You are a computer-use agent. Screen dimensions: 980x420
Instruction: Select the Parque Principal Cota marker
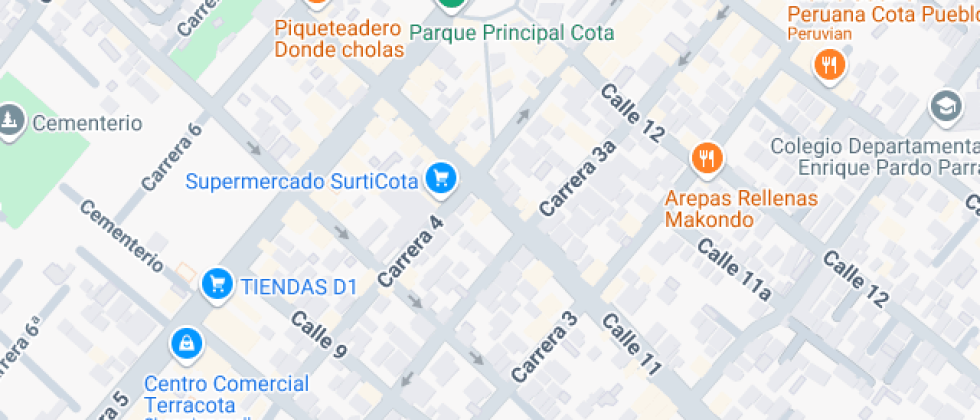pyautogui.click(x=453, y=5)
